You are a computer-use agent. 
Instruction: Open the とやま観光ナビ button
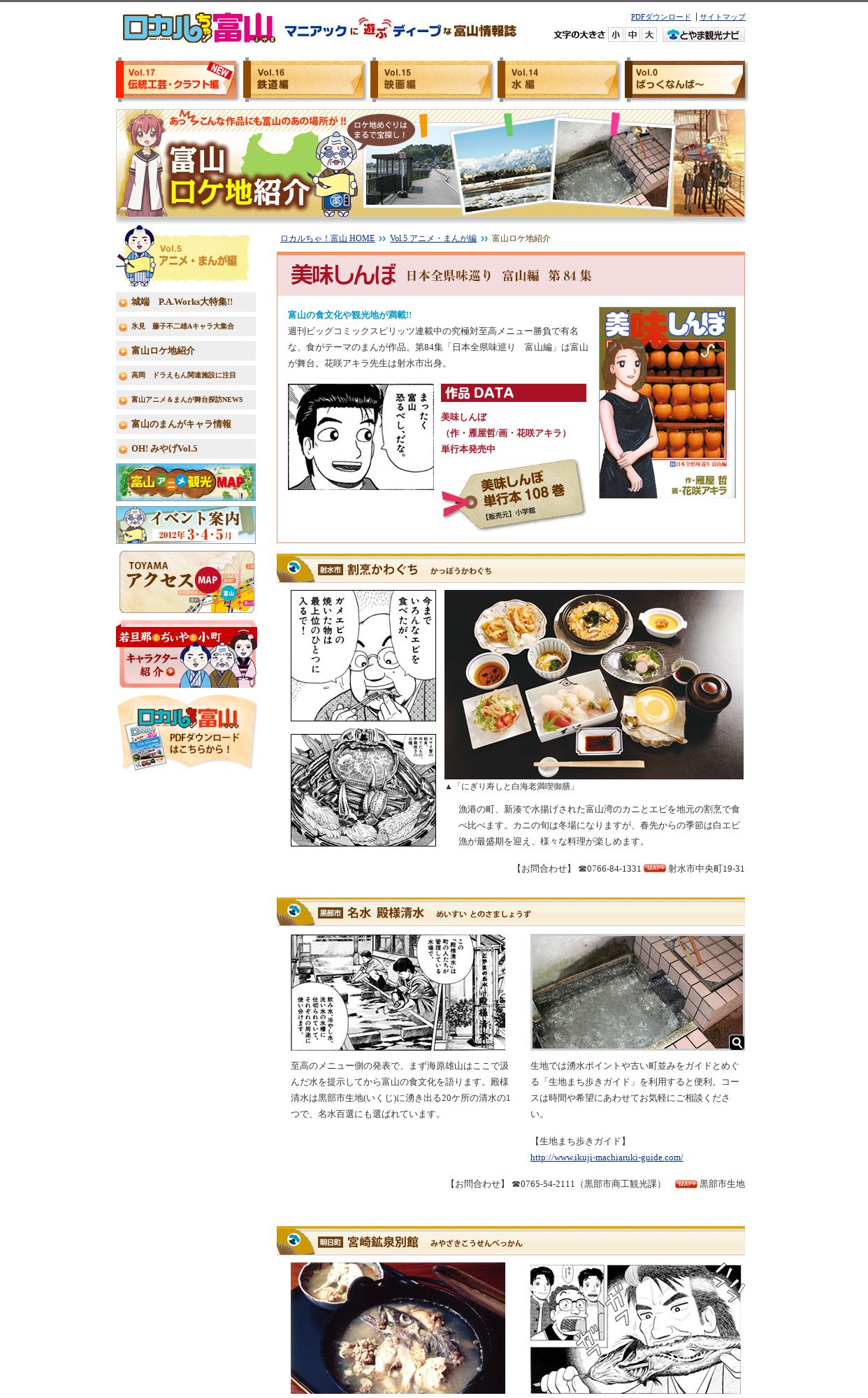click(704, 35)
